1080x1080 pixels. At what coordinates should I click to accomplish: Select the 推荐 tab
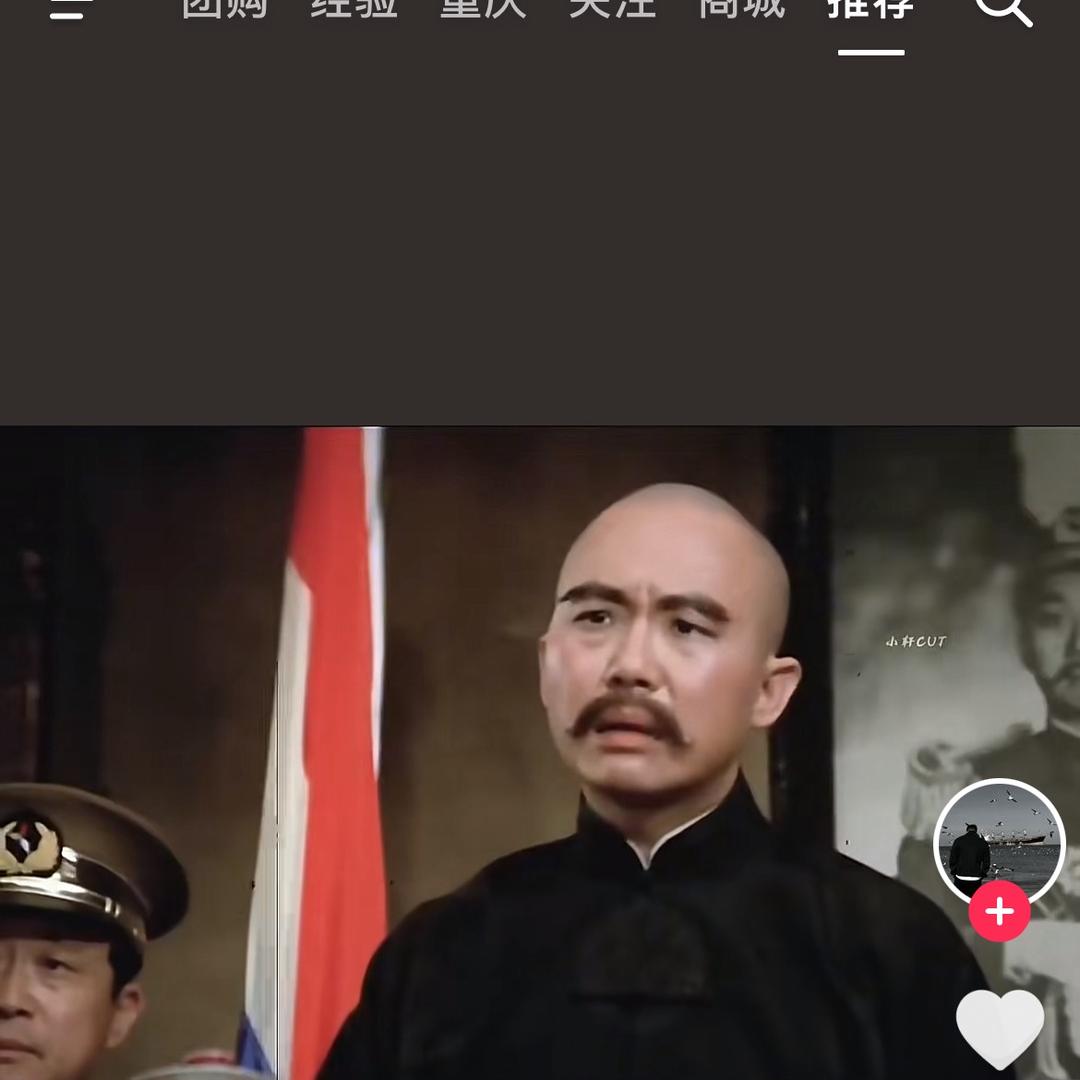tap(870, 10)
